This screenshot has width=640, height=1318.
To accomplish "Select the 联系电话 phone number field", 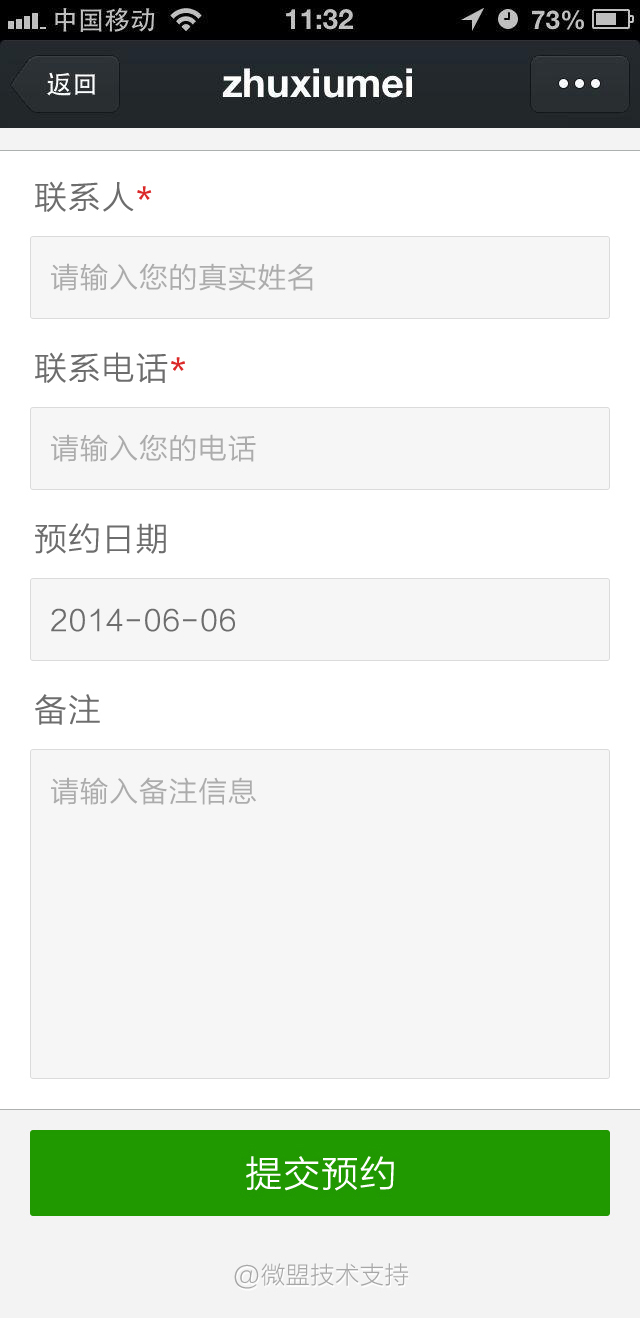I will coord(320,448).
